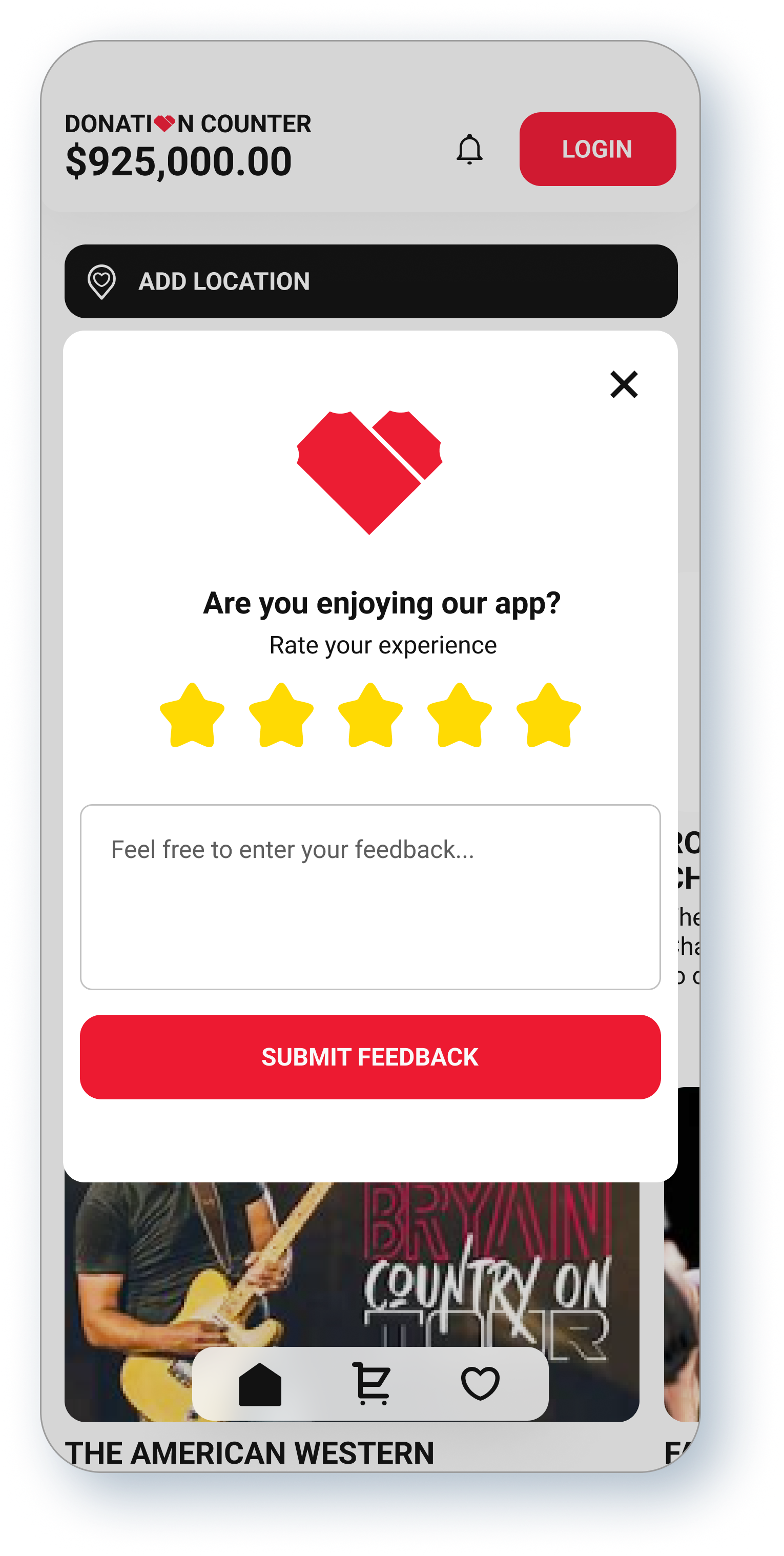Switch to the home tab
The width and height of the screenshot is (784, 1556).
[260, 1384]
